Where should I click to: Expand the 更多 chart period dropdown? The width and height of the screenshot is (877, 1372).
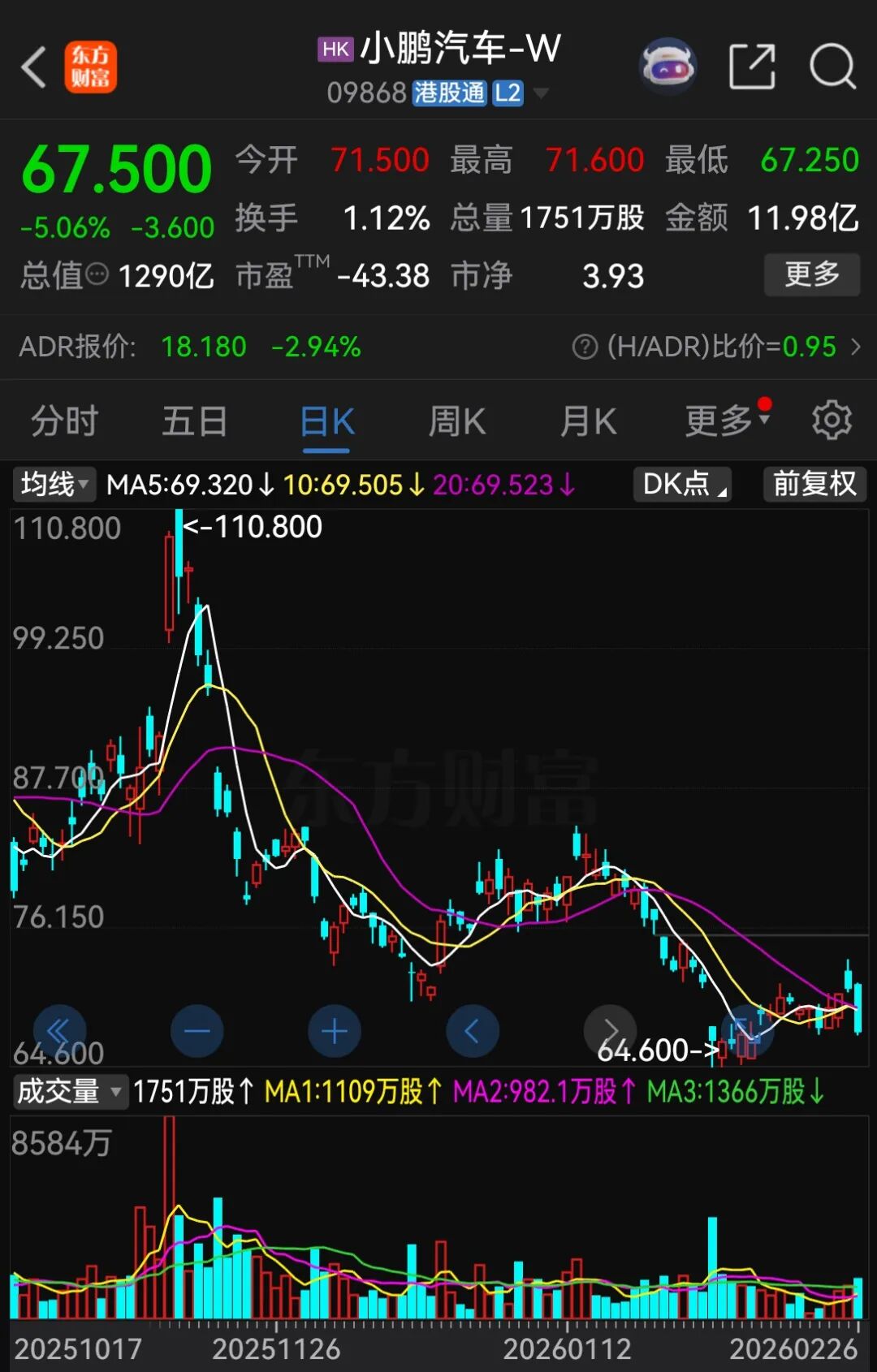725,420
